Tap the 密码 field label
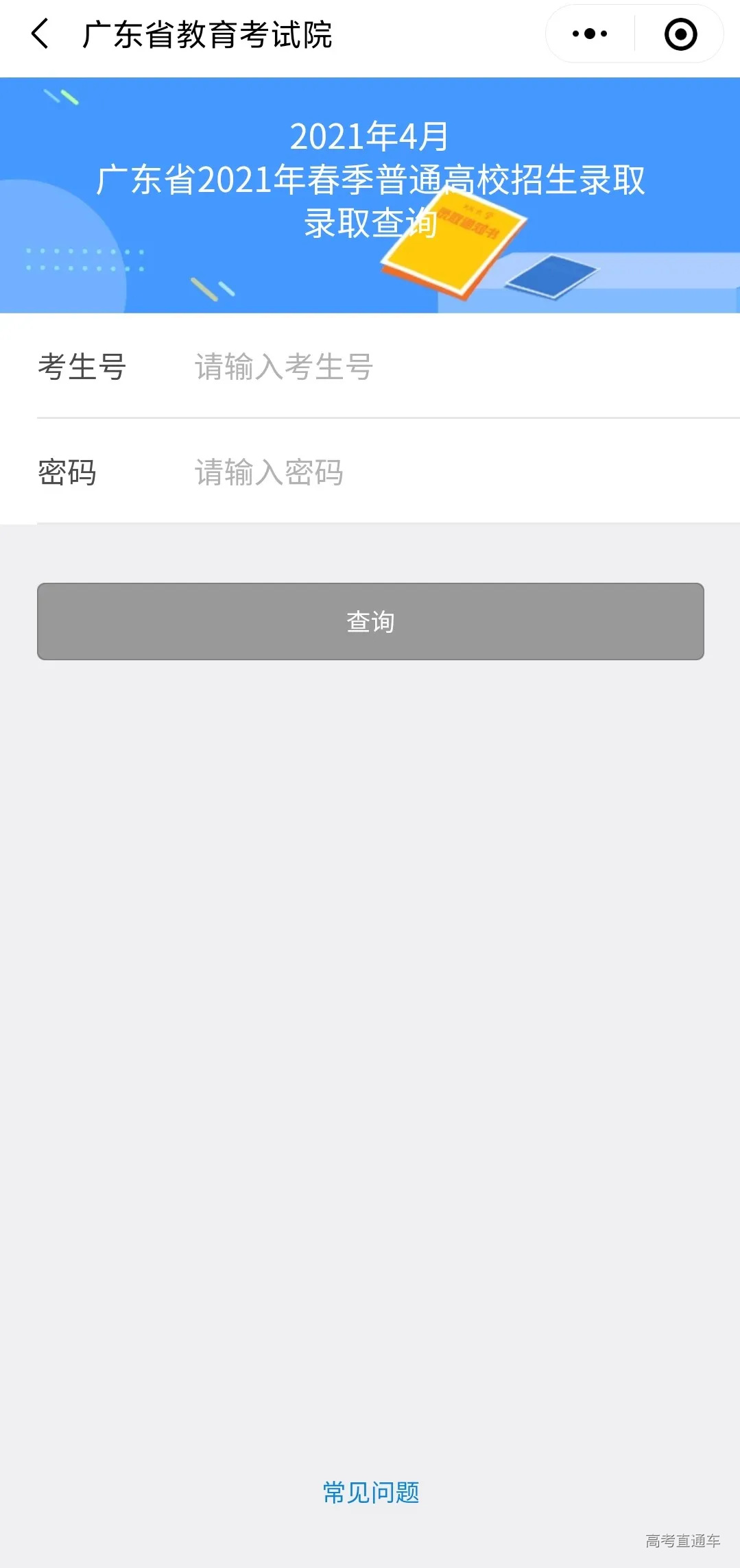 68,473
